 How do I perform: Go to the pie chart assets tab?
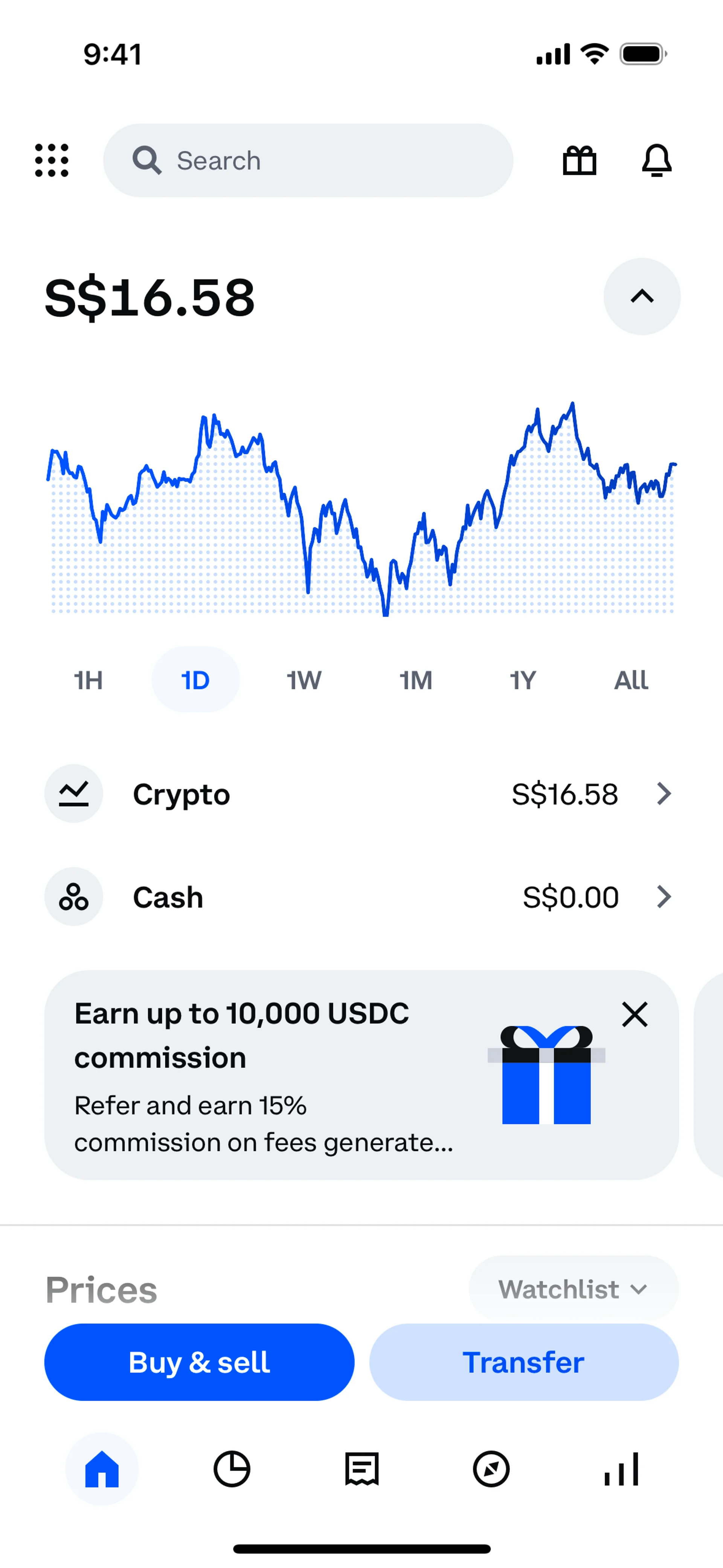[232, 1469]
